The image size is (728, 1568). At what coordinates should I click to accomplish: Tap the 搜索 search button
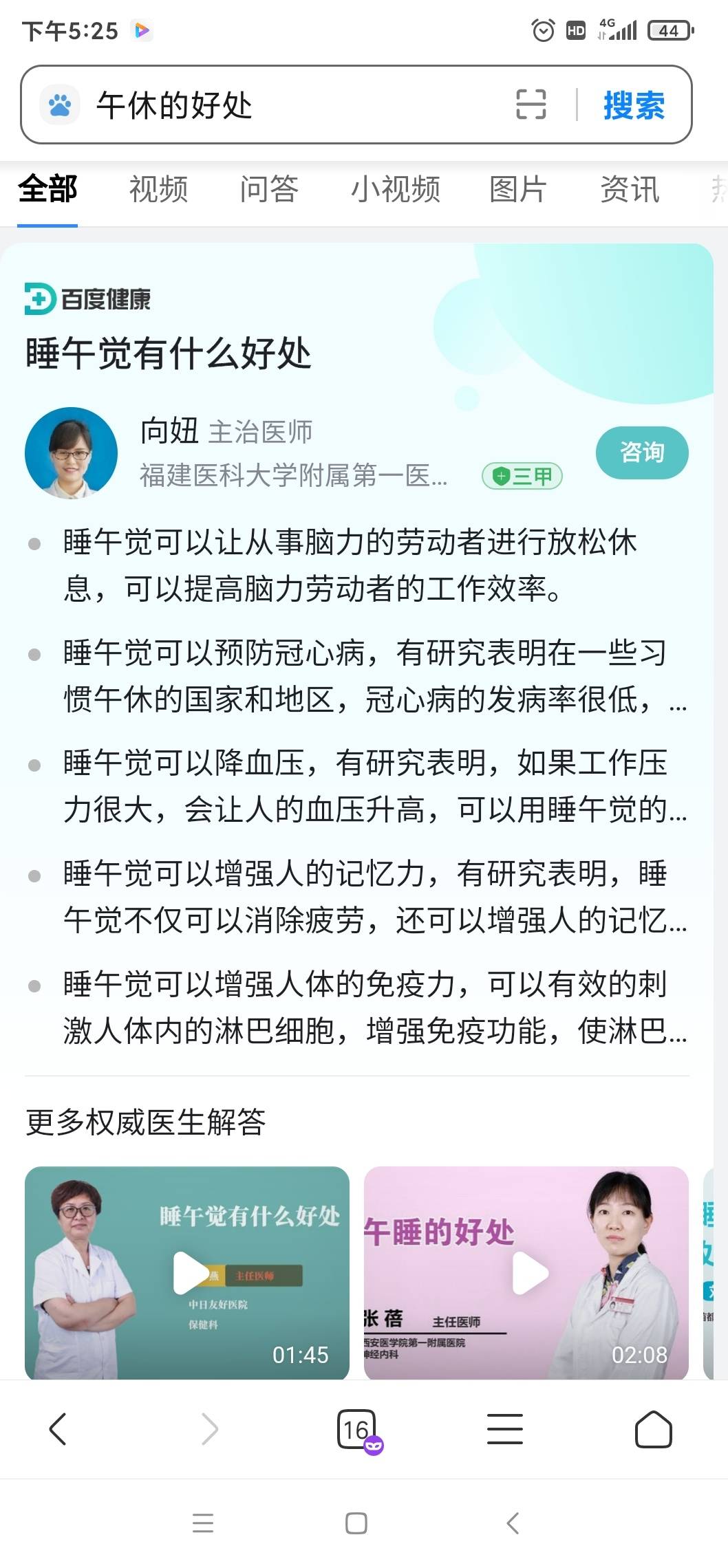pos(634,105)
